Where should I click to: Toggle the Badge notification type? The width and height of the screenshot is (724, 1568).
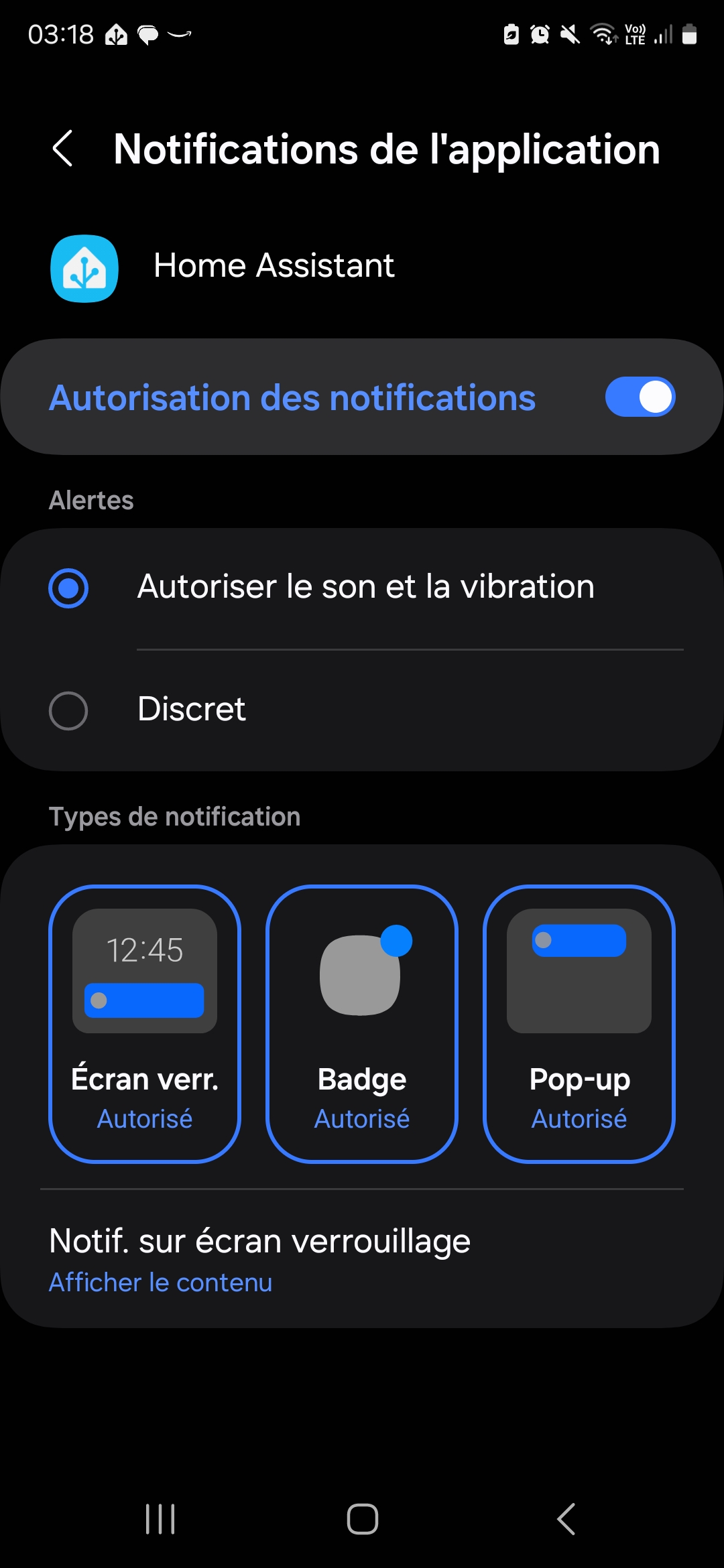(x=362, y=1024)
